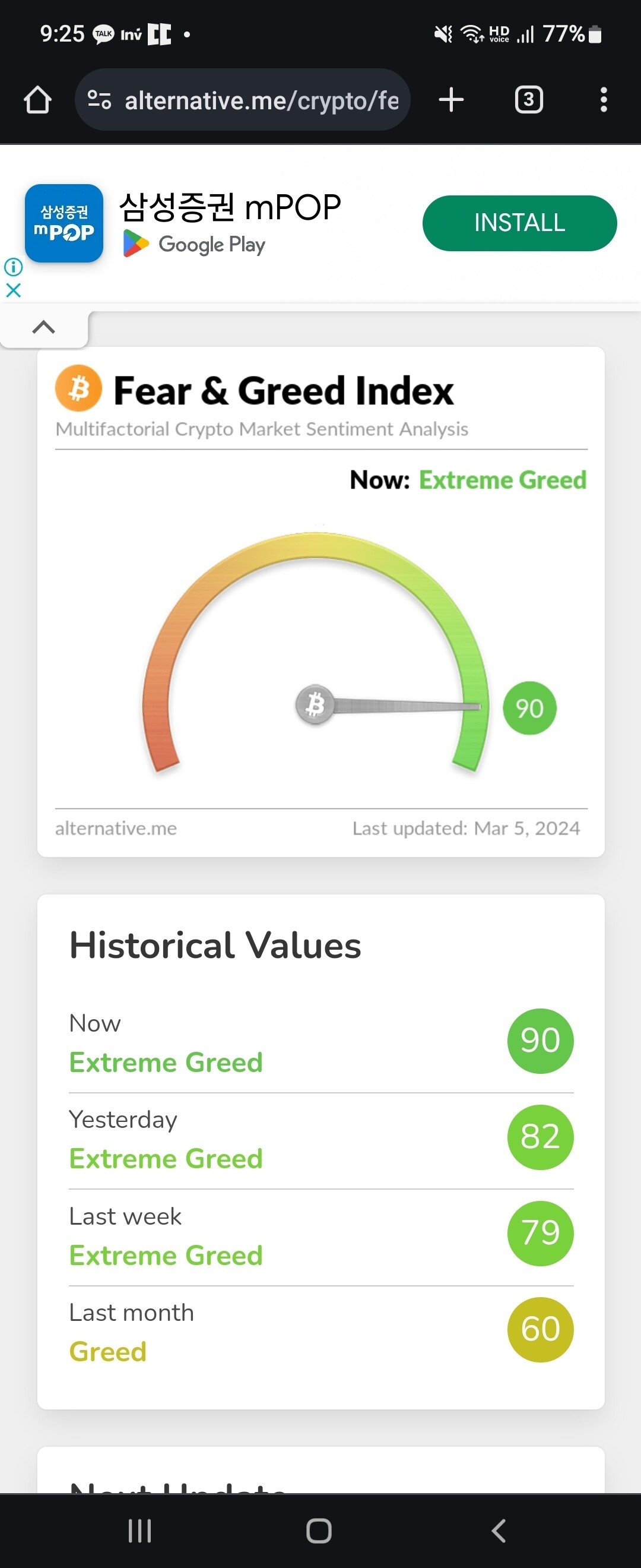The width and height of the screenshot is (641, 1568).
Task: Close the mPOP ad banner
Action: pos(14,290)
